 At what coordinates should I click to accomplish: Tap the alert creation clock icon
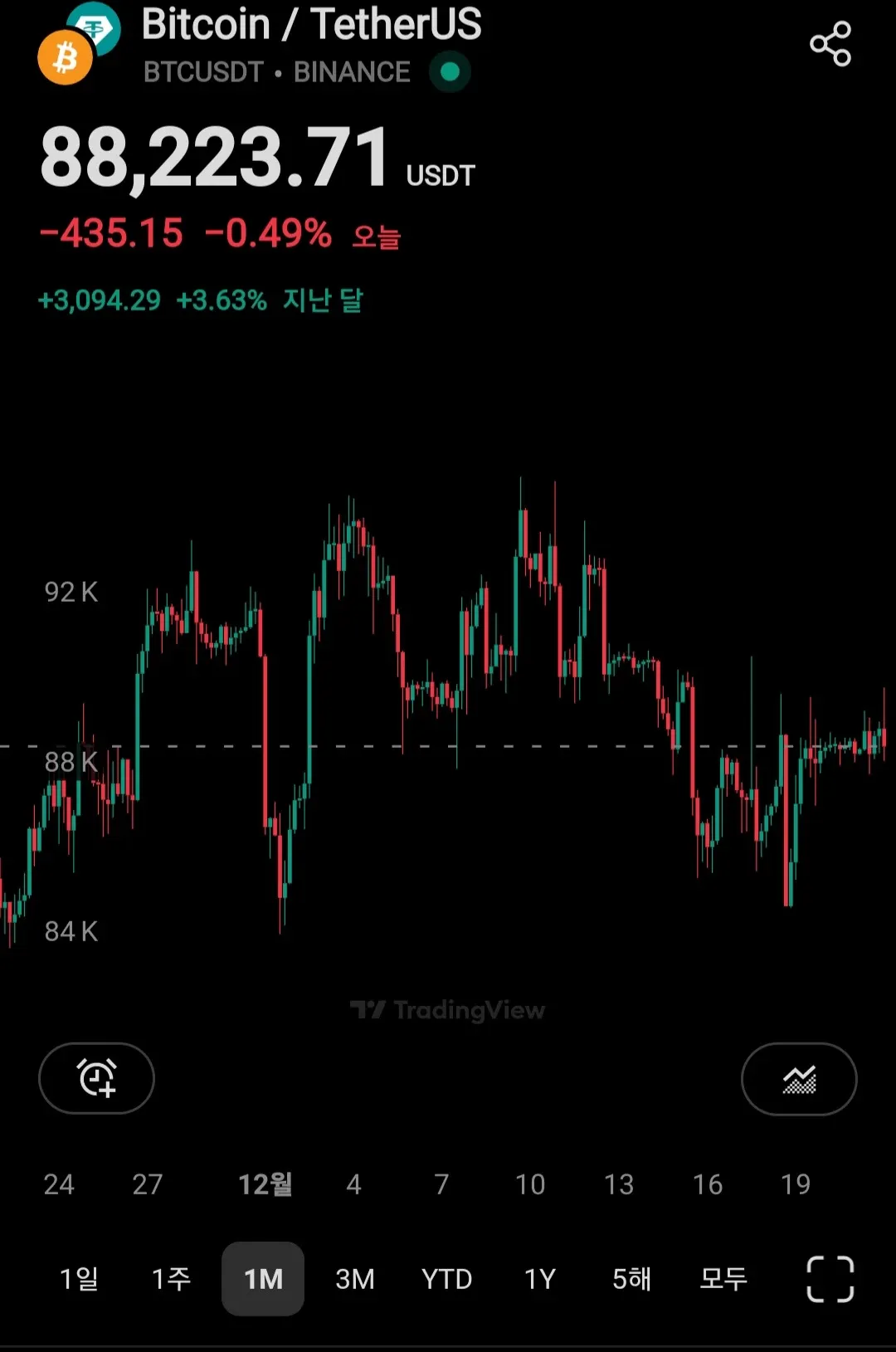96,1078
